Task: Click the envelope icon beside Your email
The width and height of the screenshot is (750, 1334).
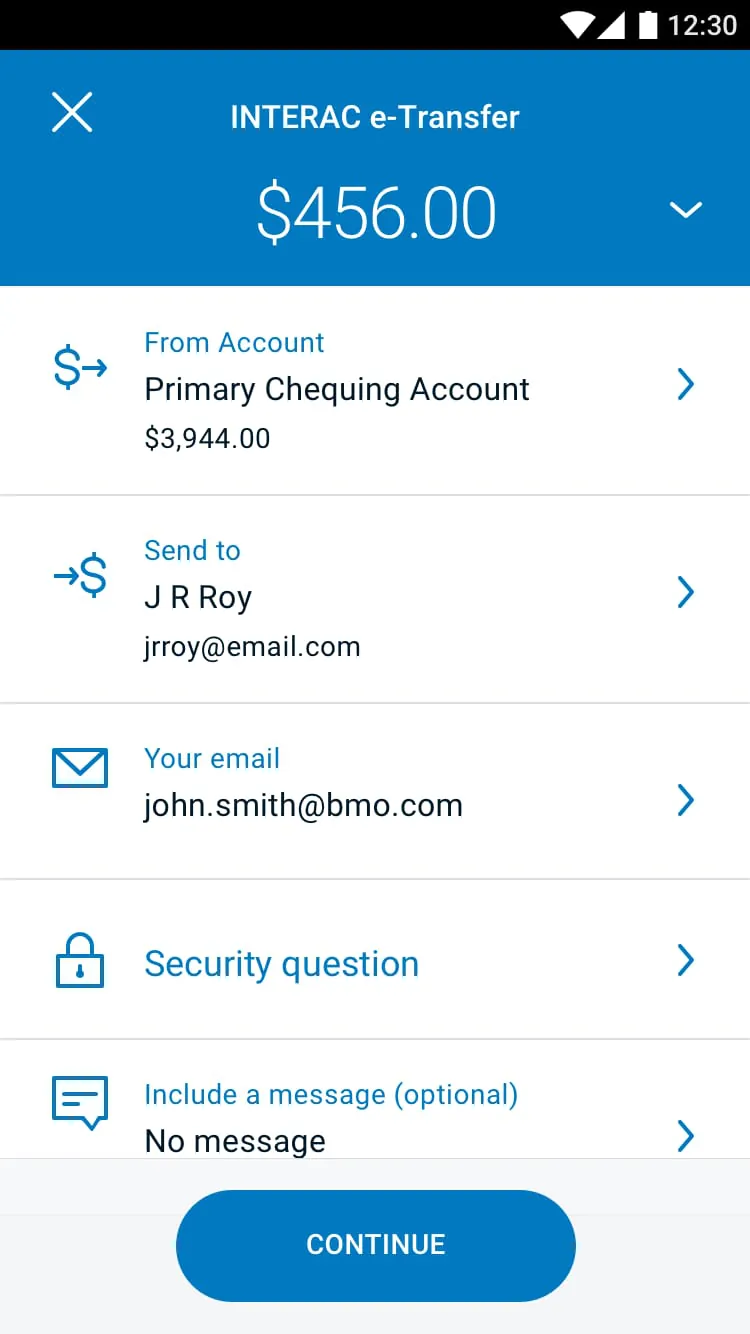Action: coord(79,768)
